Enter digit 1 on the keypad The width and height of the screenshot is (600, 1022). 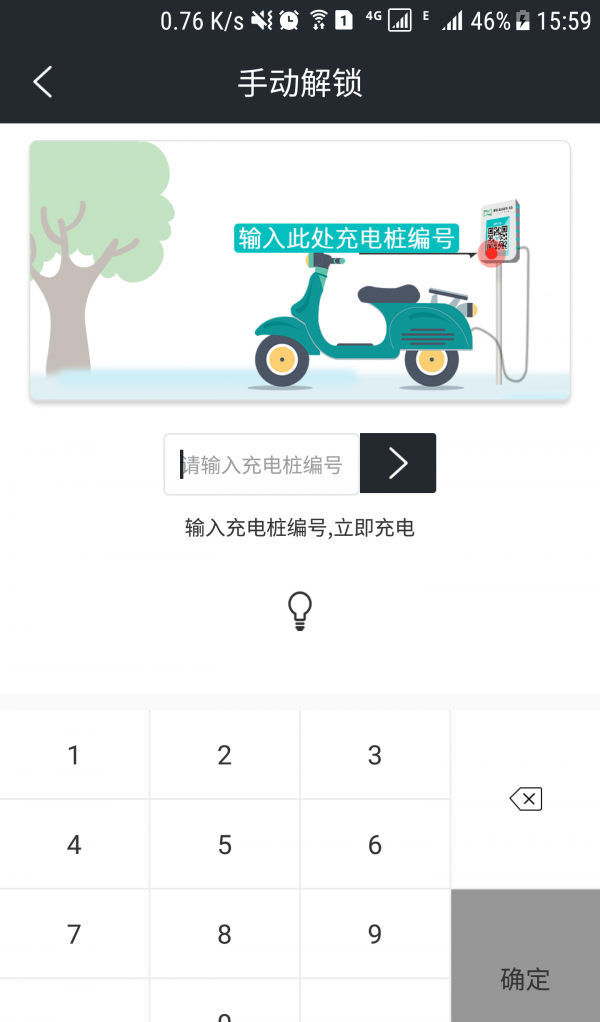[74, 755]
